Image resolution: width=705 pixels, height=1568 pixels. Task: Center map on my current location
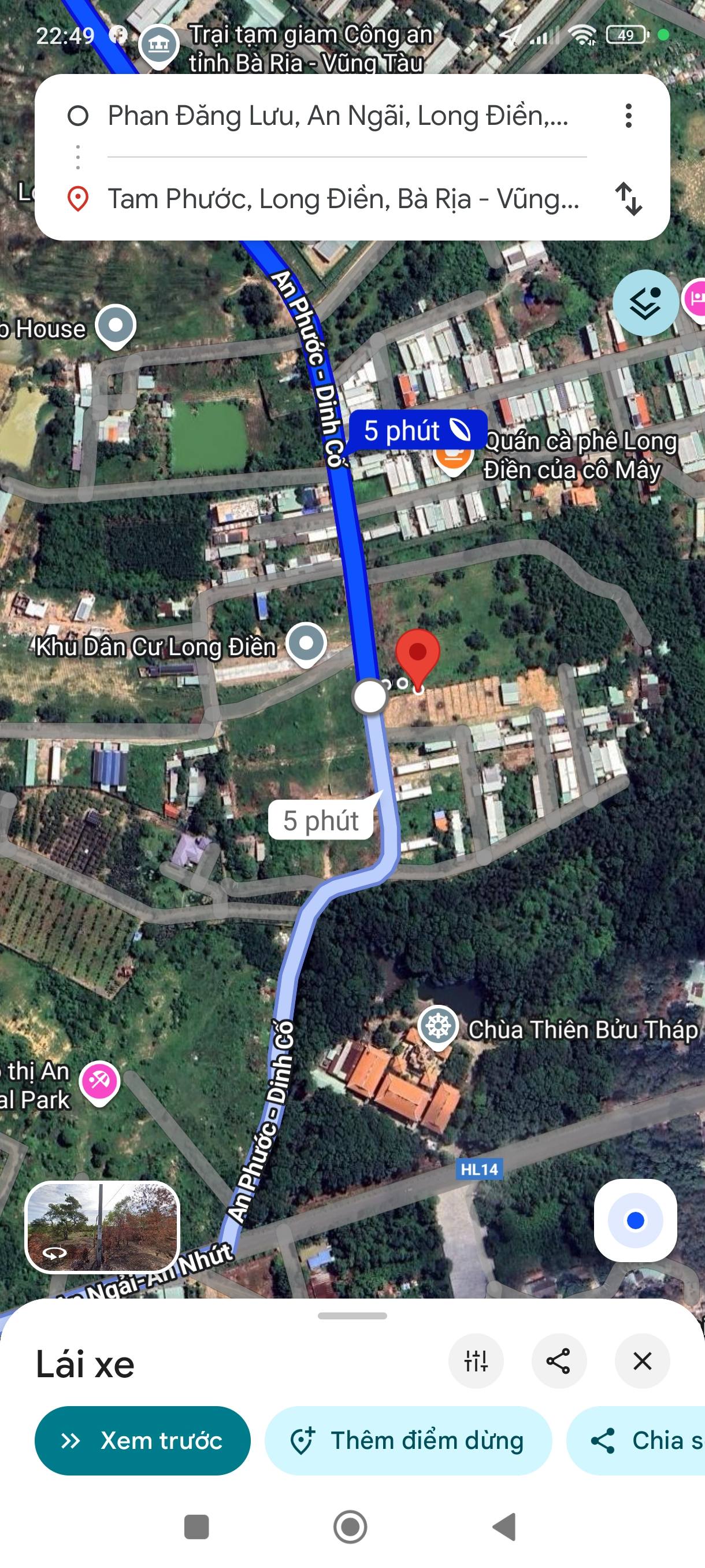pos(635,1221)
